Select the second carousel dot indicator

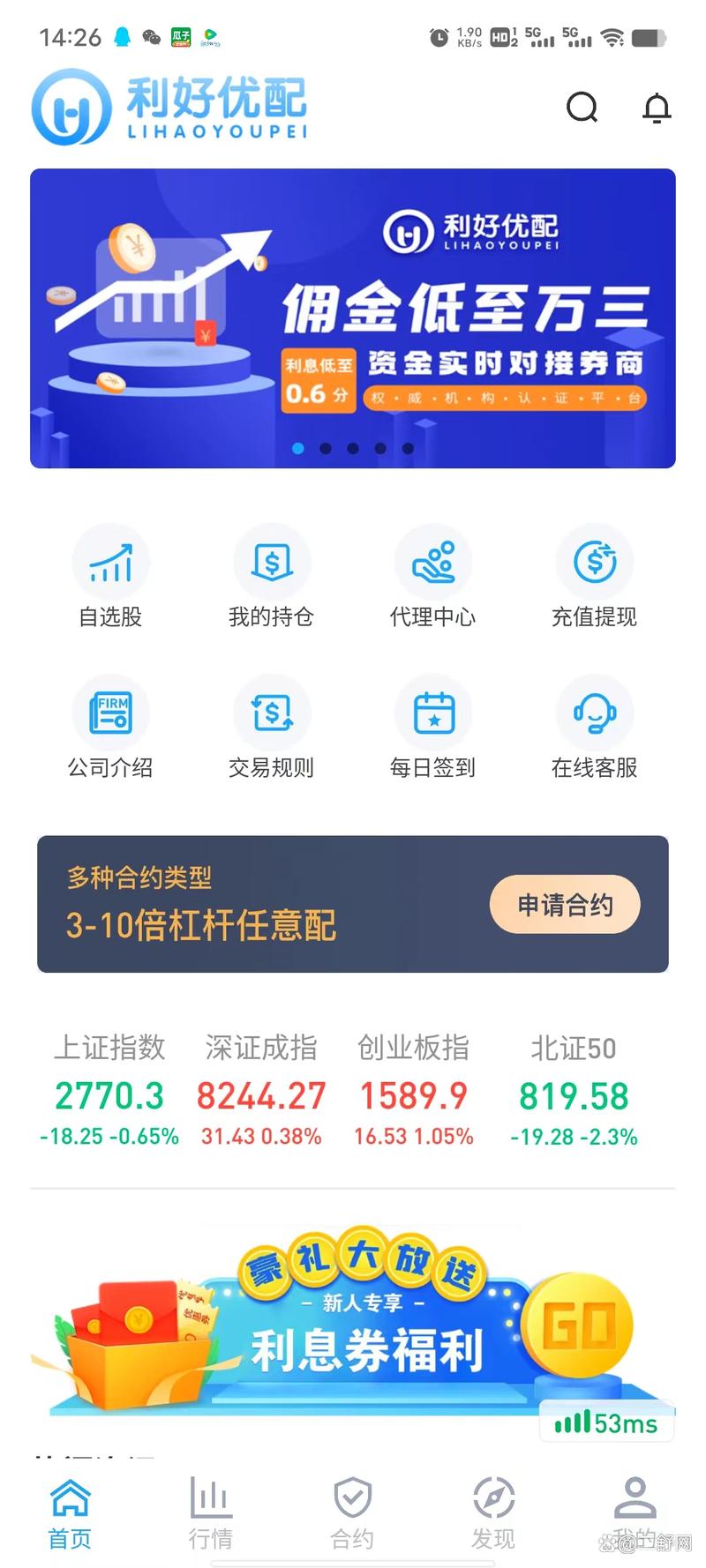coord(326,448)
